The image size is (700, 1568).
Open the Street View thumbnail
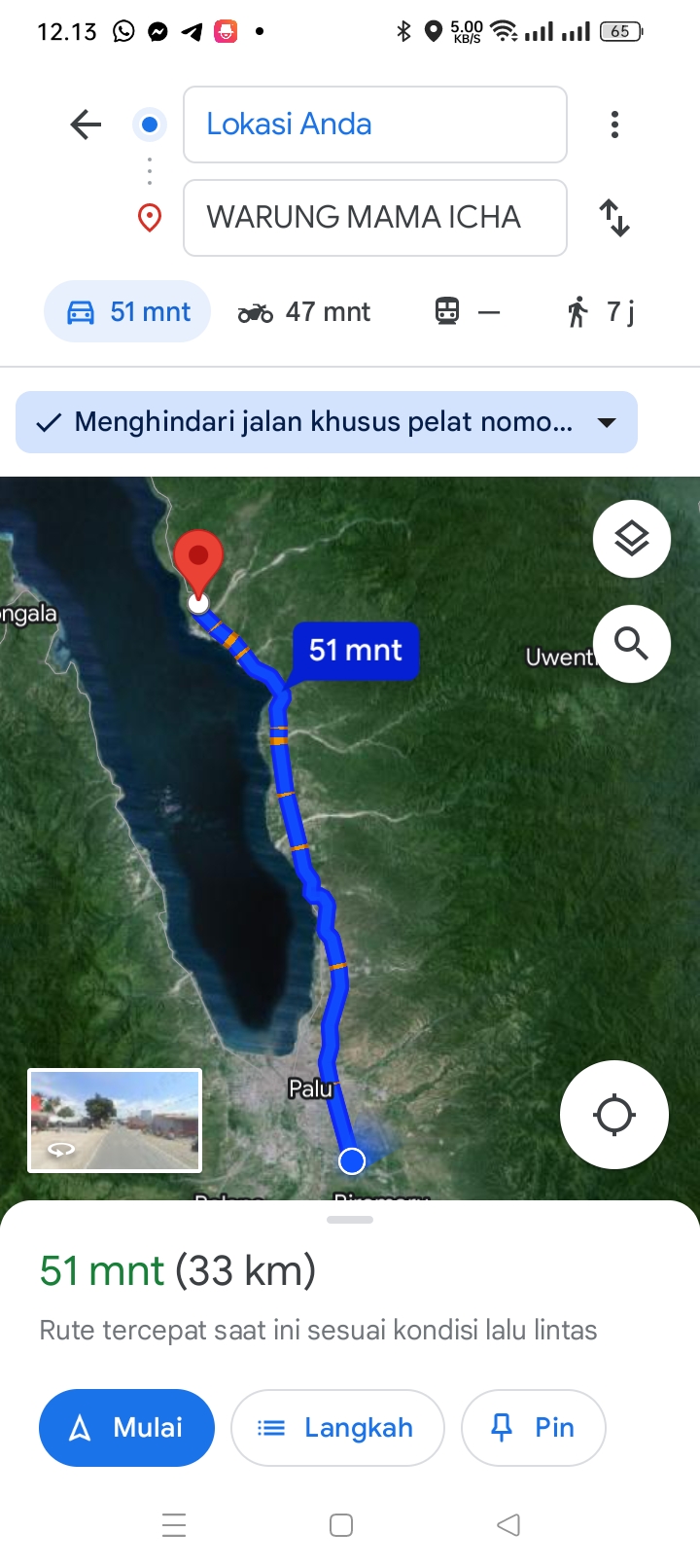[115, 1121]
